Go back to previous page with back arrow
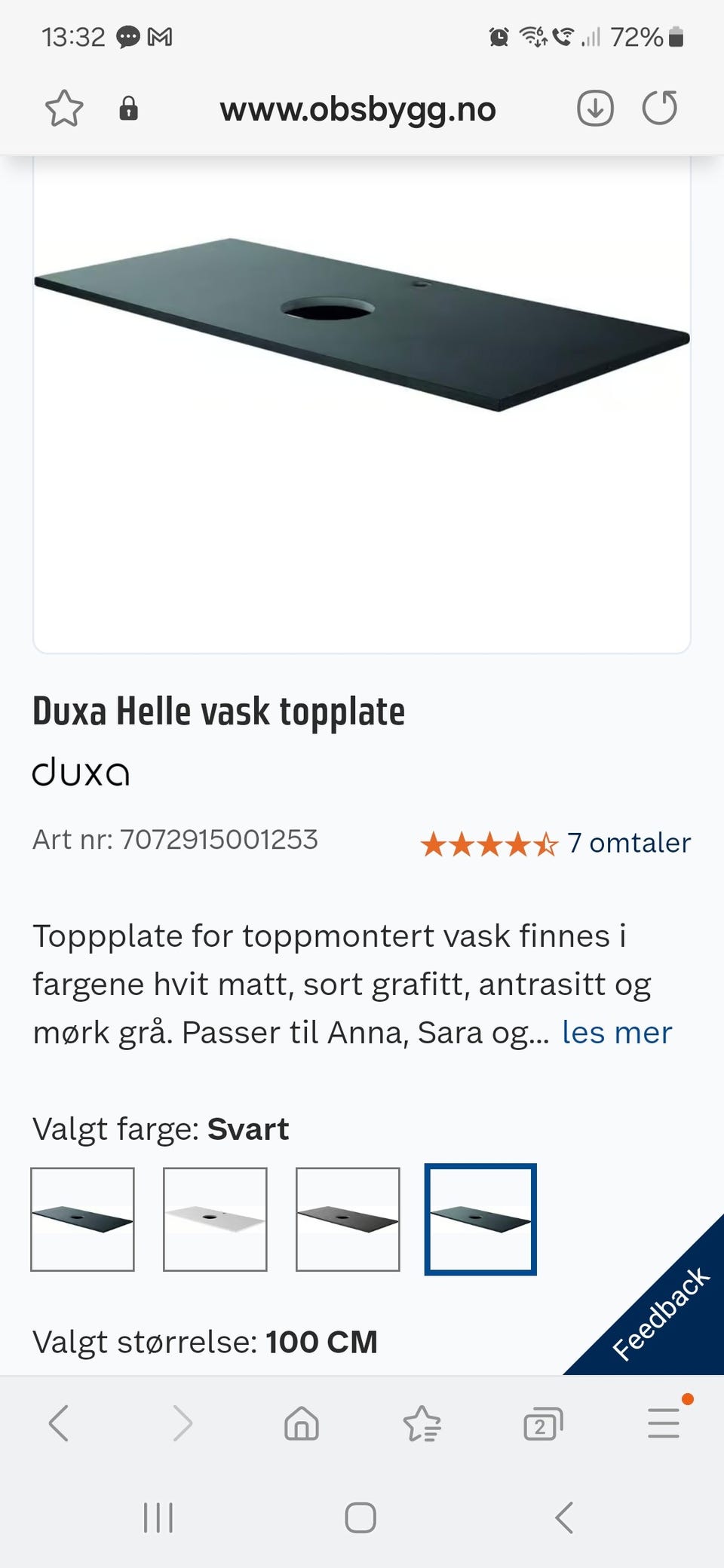 tap(60, 1423)
